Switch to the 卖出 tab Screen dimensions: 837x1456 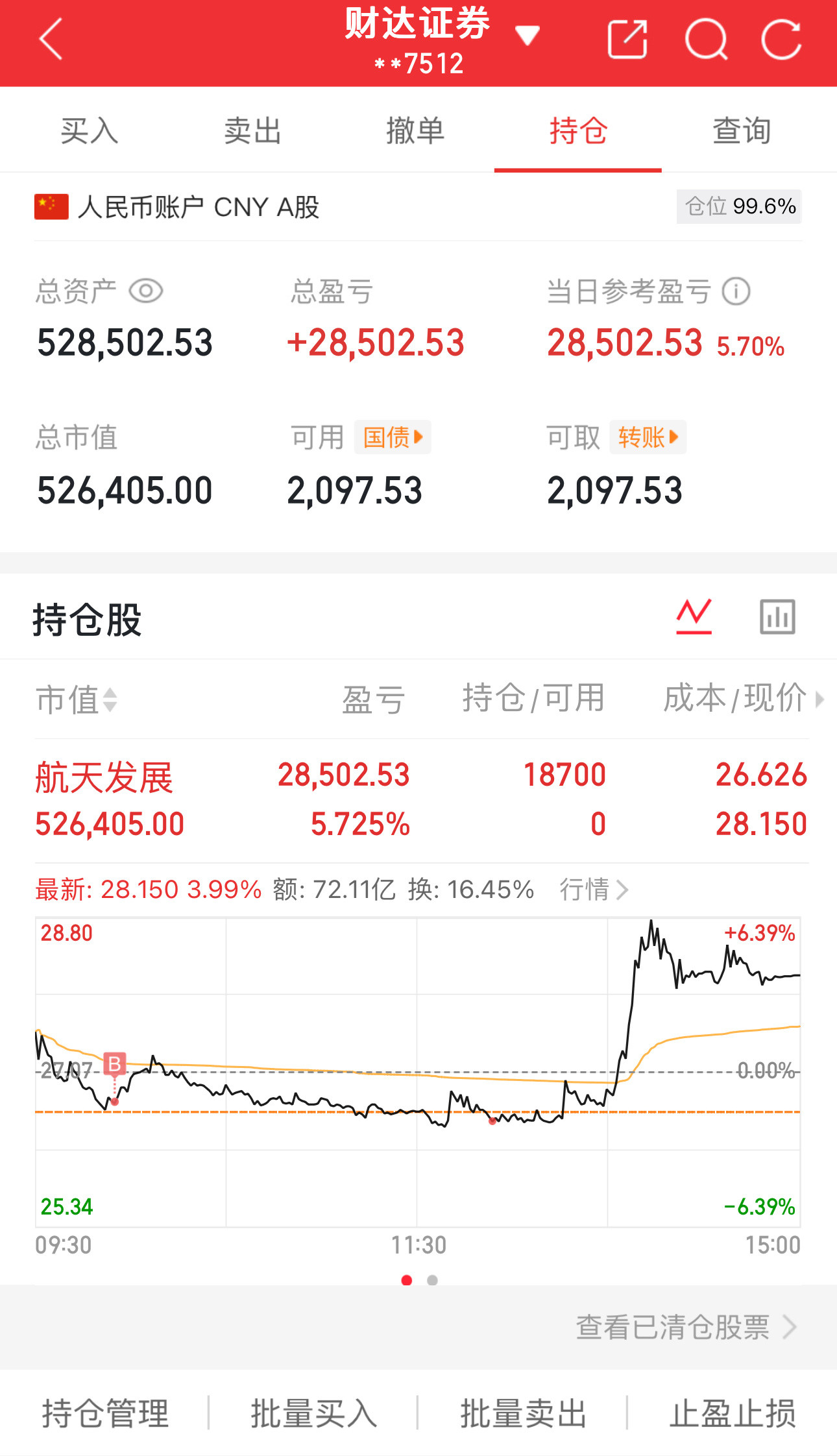click(x=252, y=130)
